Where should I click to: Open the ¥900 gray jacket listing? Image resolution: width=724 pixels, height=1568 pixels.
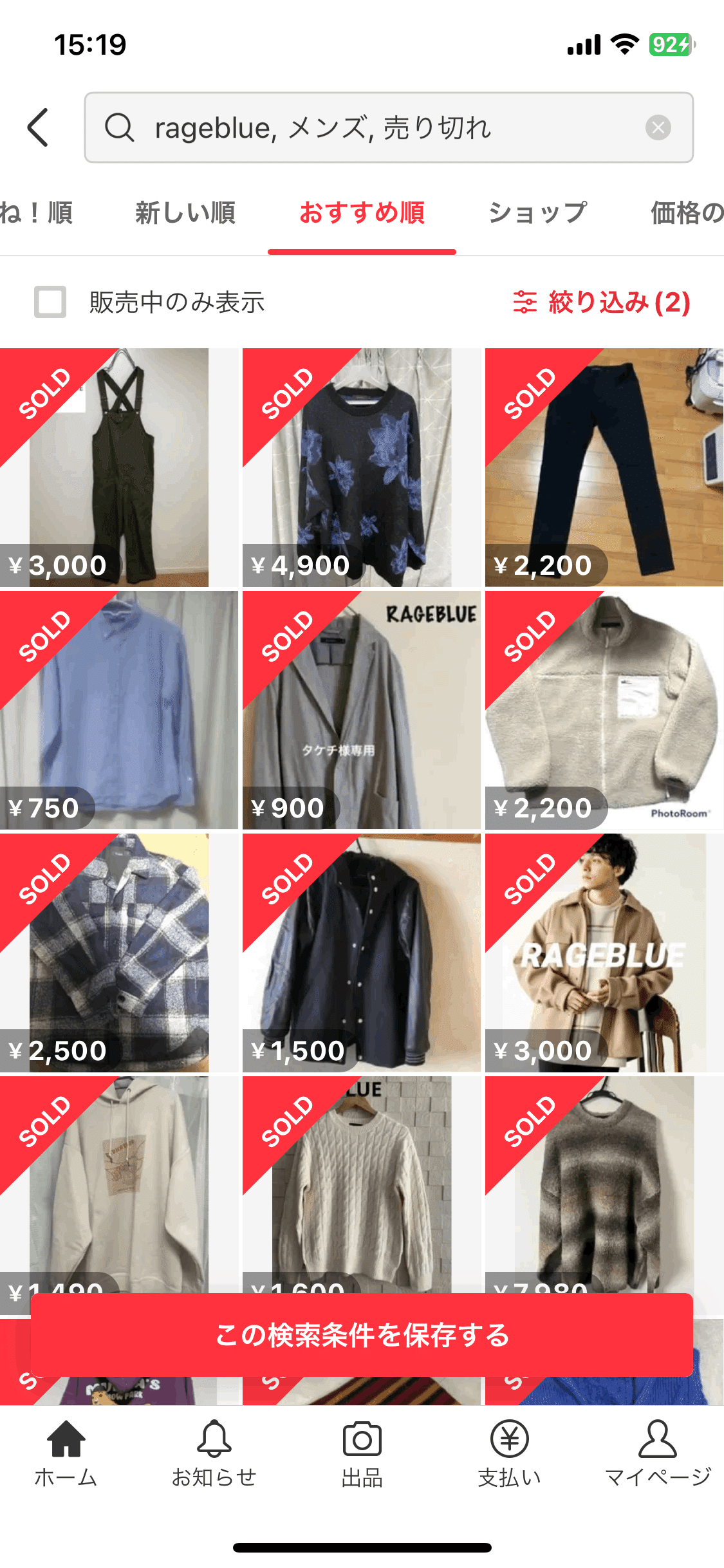point(361,710)
